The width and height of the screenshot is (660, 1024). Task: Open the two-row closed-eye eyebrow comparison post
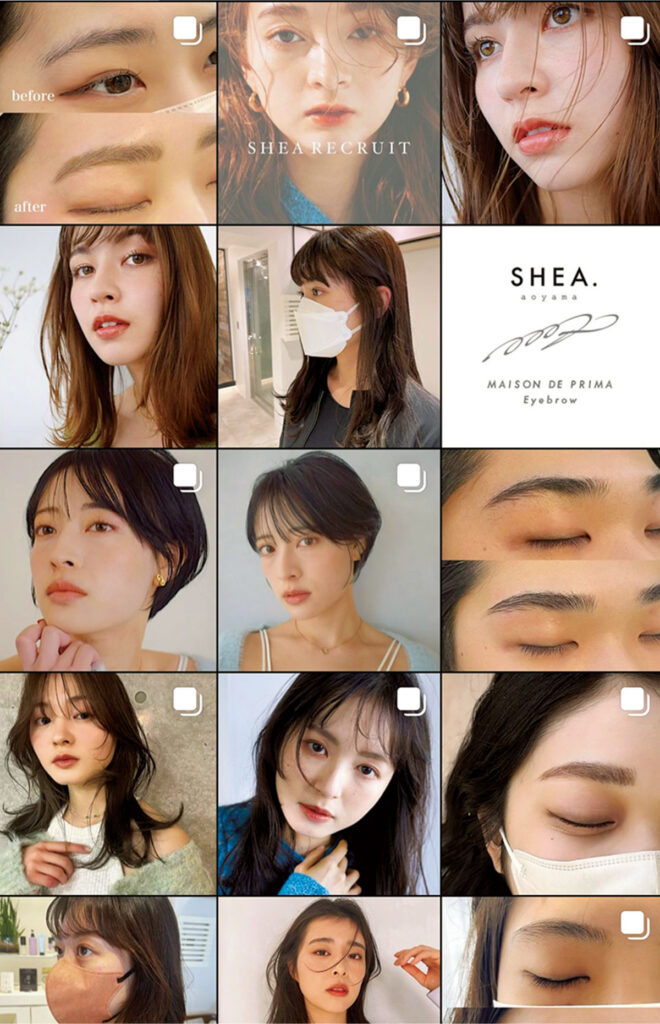pyautogui.click(x=551, y=560)
